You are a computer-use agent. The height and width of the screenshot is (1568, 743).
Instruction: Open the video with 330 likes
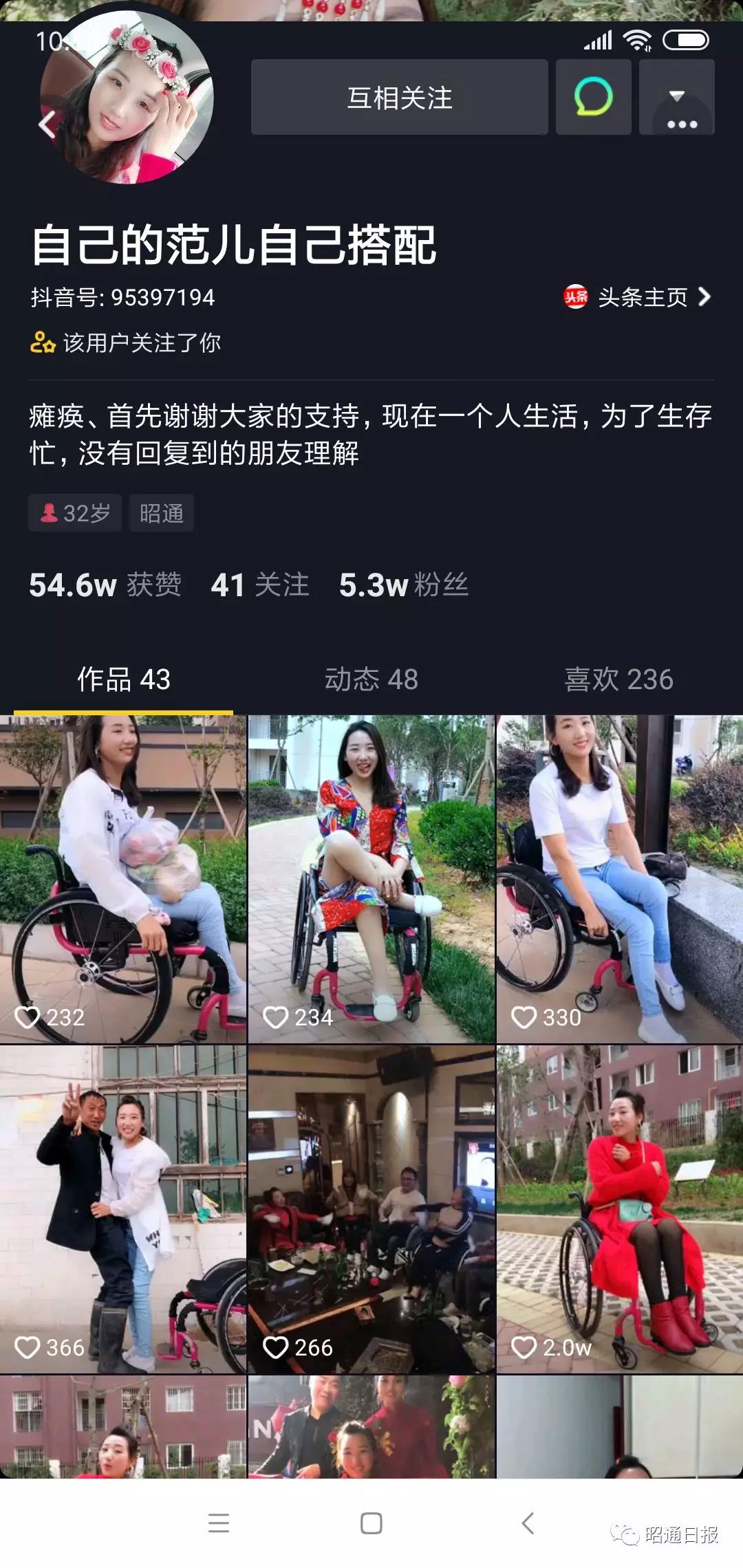619,879
